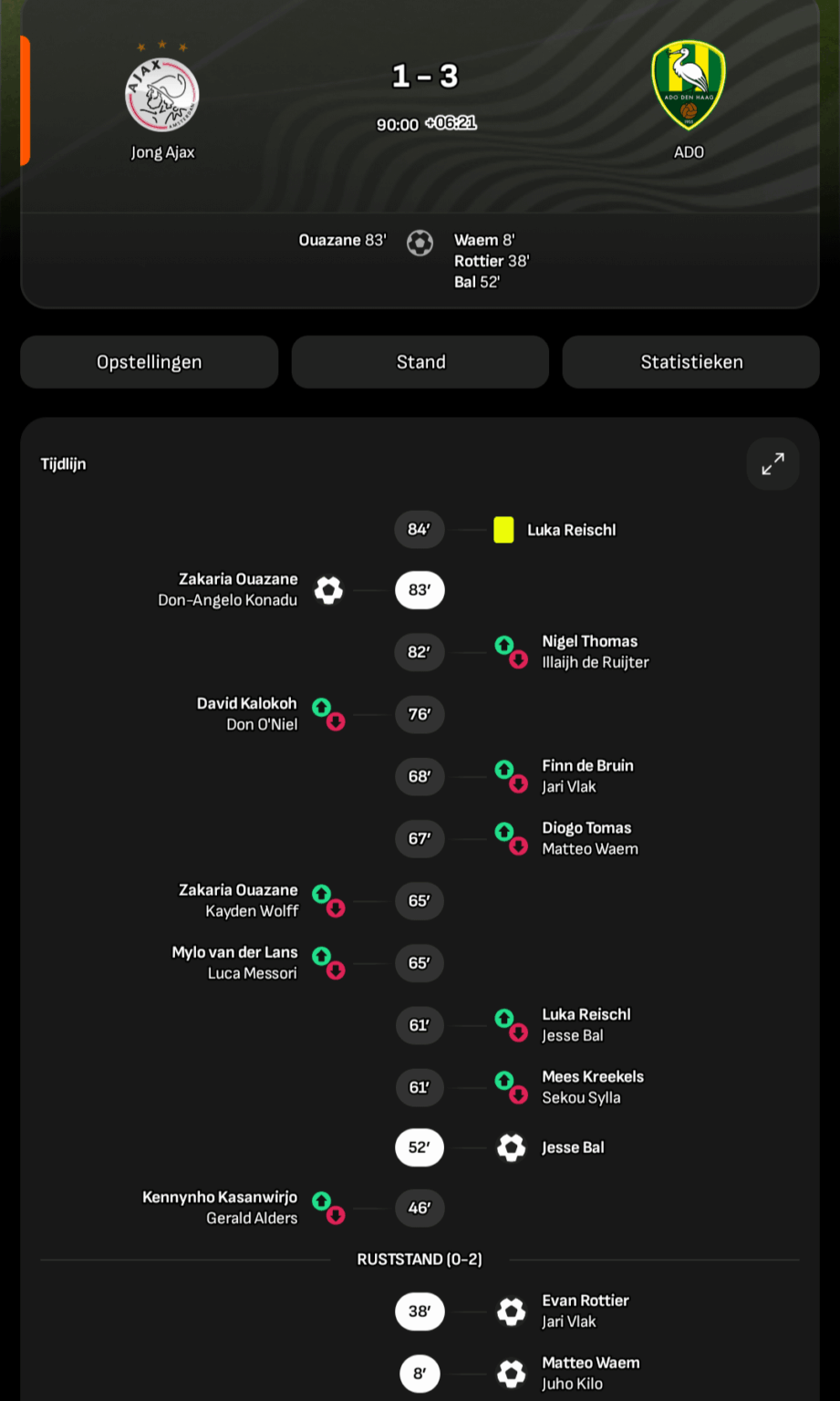This screenshot has height=1401, width=840.
Task: Select Ouazane 83' in the scorers summary
Action: [x=342, y=239]
